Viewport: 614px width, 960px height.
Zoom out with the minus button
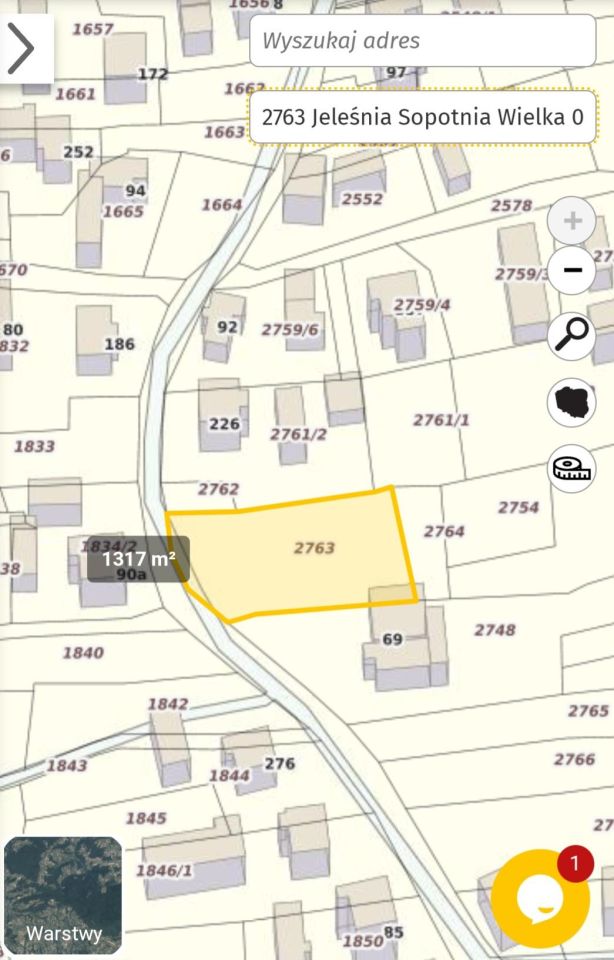click(572, 270)
